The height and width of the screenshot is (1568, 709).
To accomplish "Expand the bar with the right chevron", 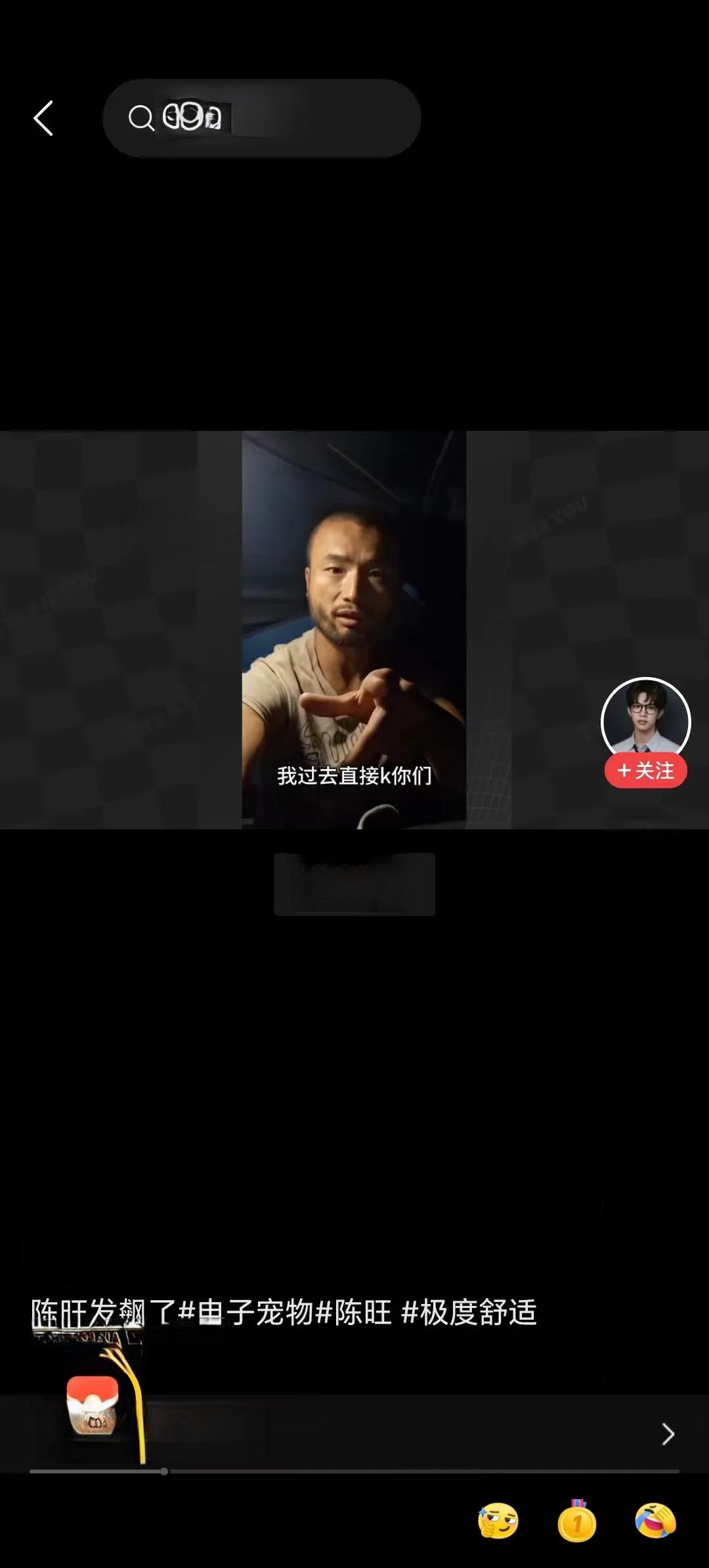I will (668, 1434).
